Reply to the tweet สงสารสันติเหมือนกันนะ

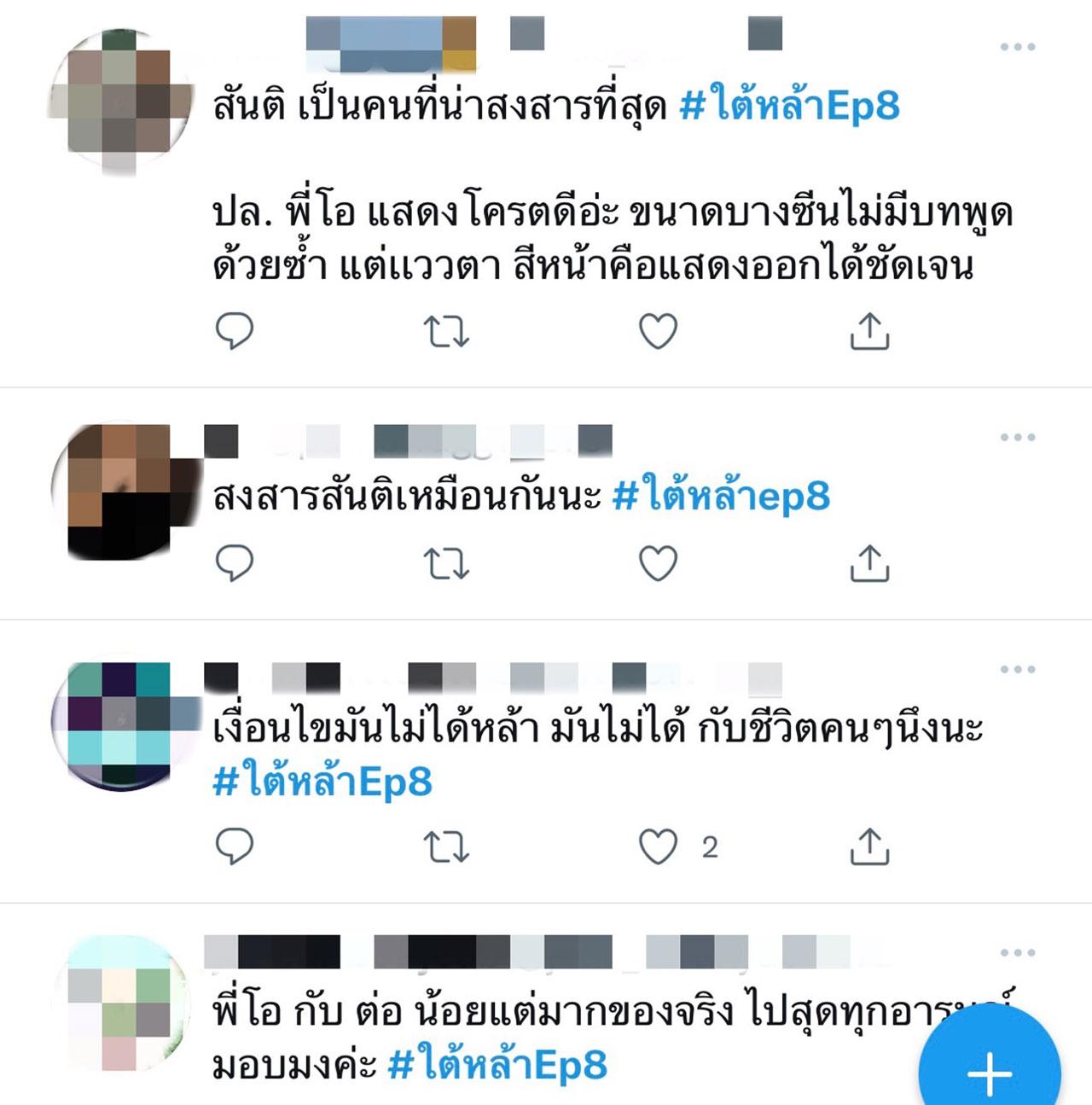click(234, 563)
